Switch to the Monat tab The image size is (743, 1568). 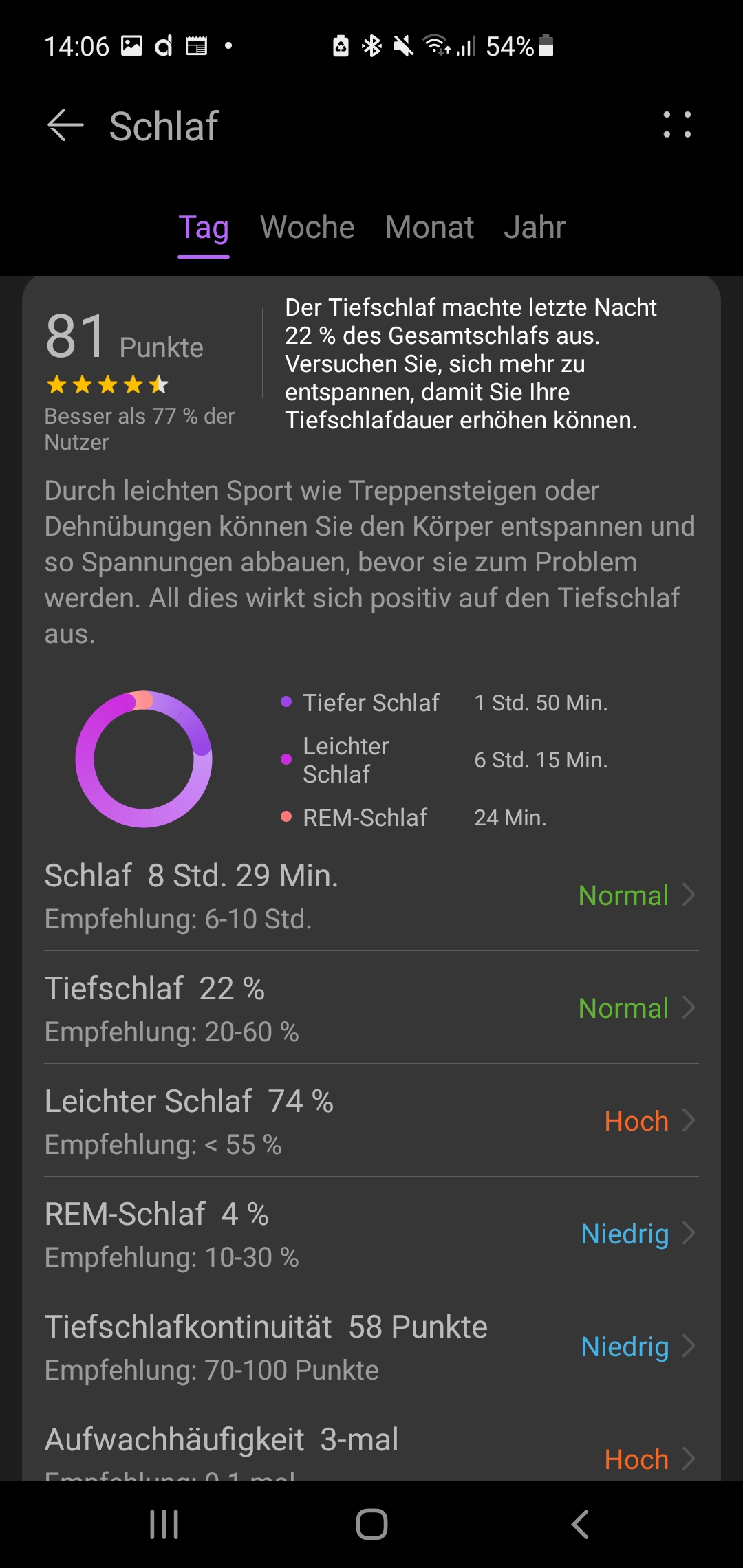click(x=429, y=228)
